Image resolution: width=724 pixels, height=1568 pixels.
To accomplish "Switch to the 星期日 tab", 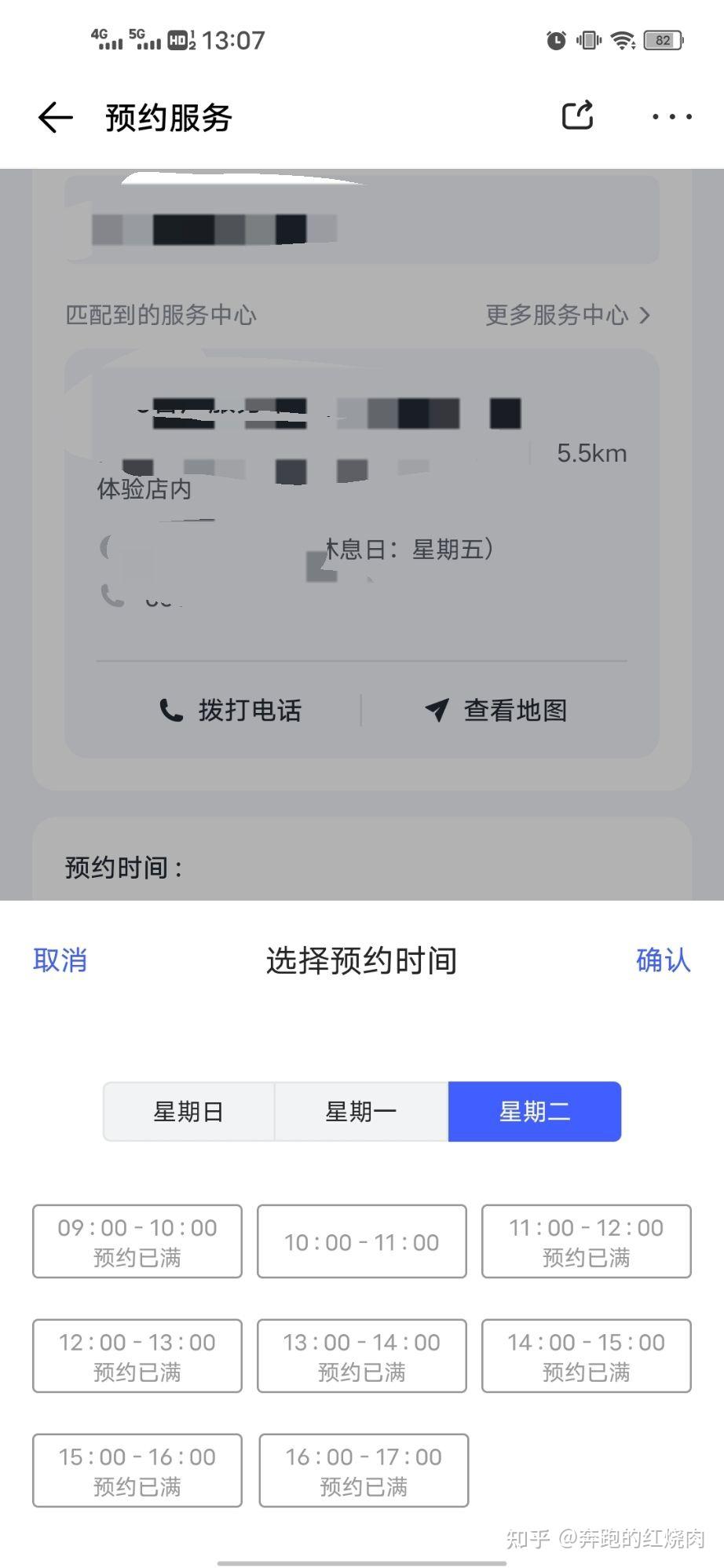I will click(x=188, y=1112).
